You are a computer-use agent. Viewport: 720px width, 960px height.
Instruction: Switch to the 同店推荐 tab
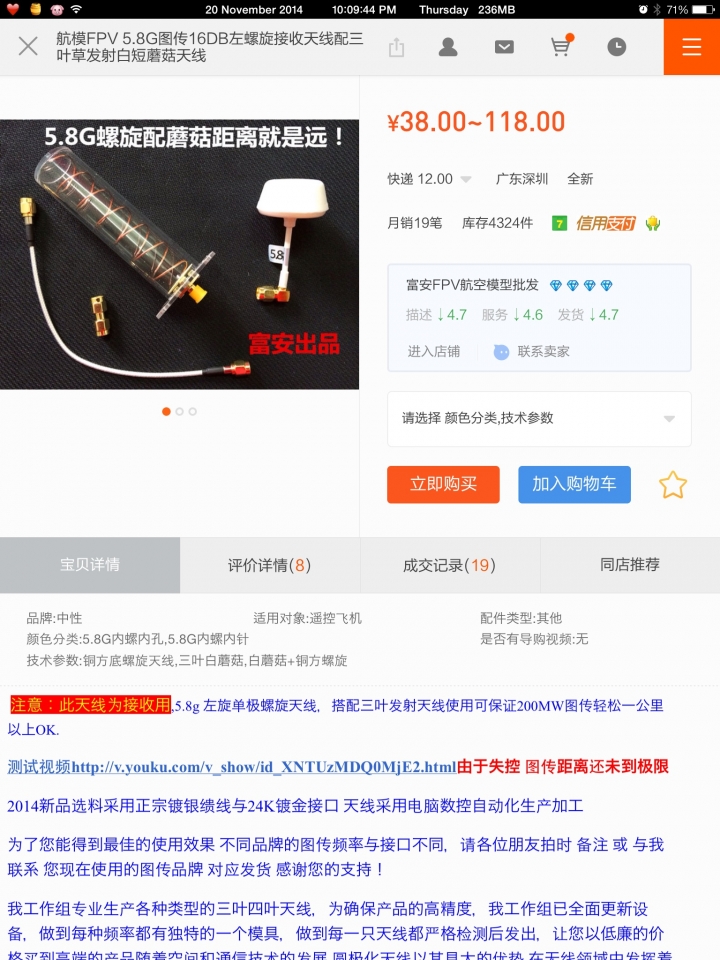630,565
